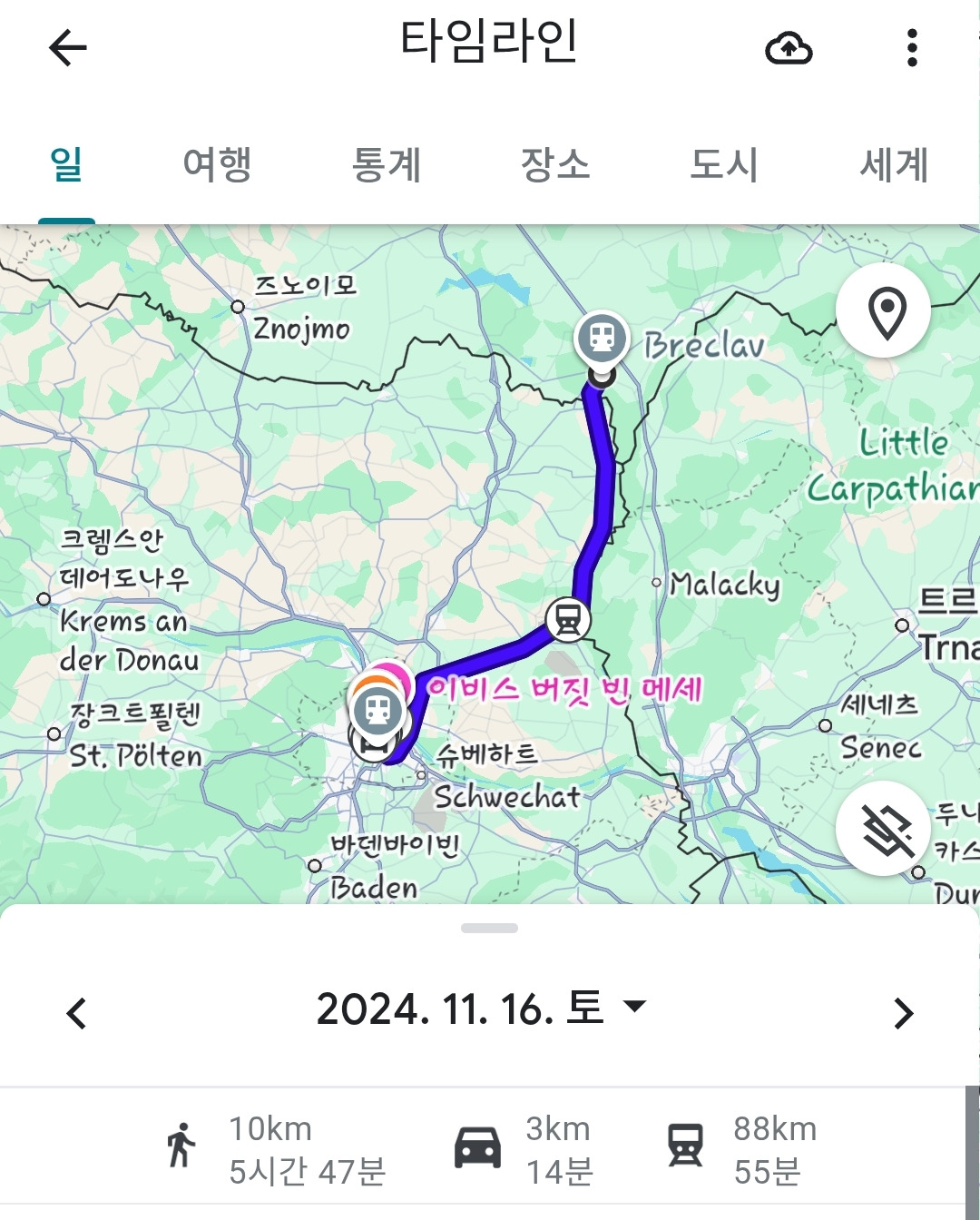The height and width of the screenshot is (1220, 980).
Task: Select the Breclav train station marker
Action: [x=601, y=338]
